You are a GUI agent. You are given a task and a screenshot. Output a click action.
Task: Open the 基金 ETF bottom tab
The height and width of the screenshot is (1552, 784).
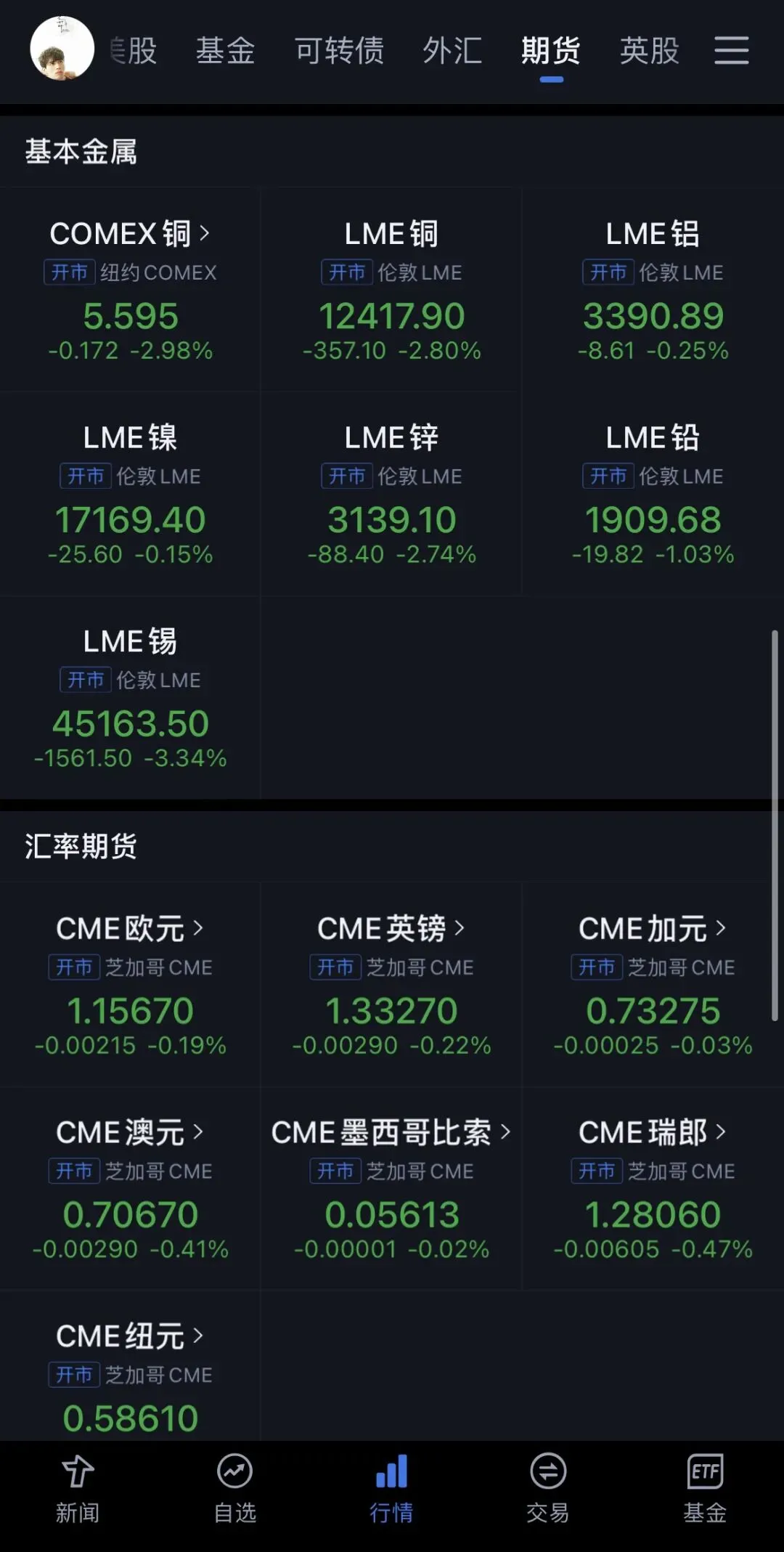[705, 1489]
